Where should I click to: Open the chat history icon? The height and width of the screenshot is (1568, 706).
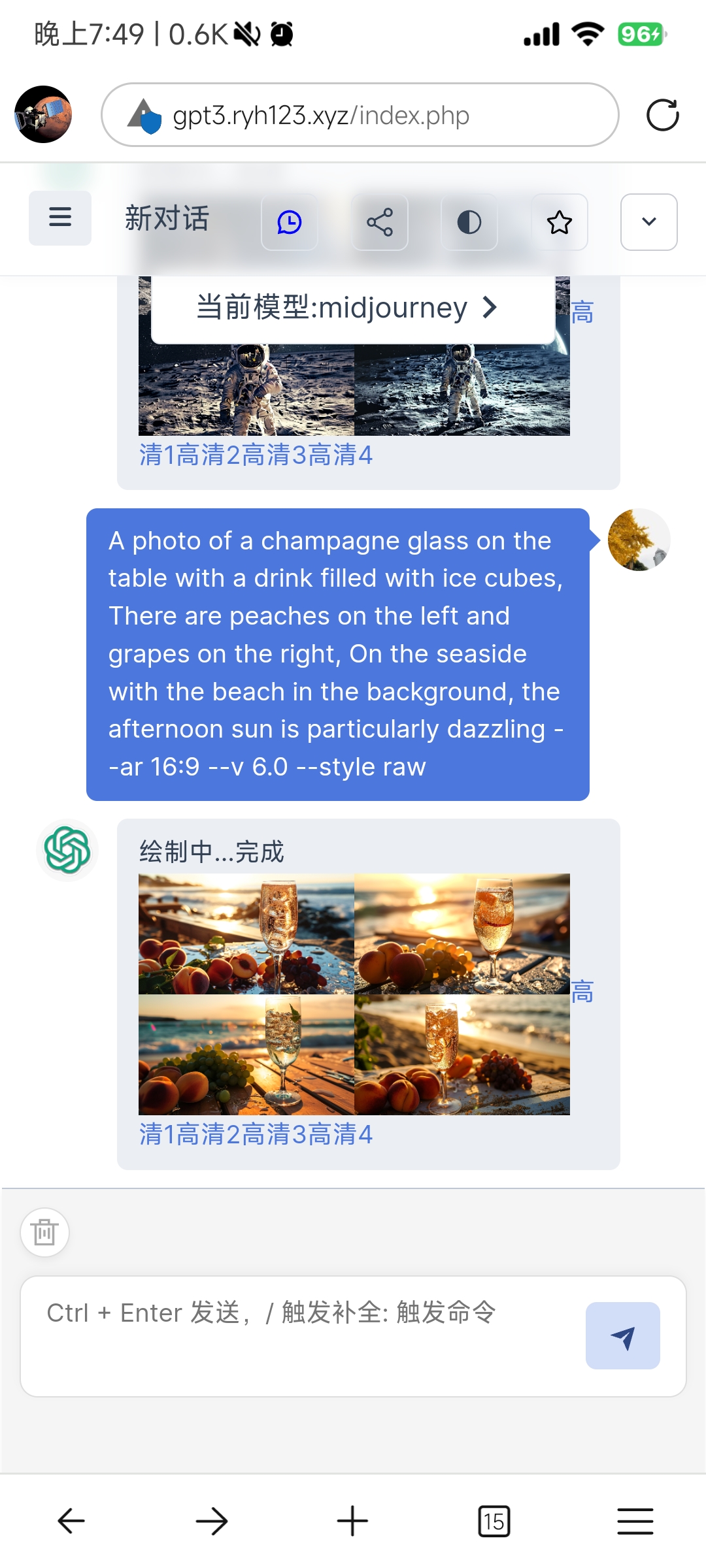coord(288,222)
